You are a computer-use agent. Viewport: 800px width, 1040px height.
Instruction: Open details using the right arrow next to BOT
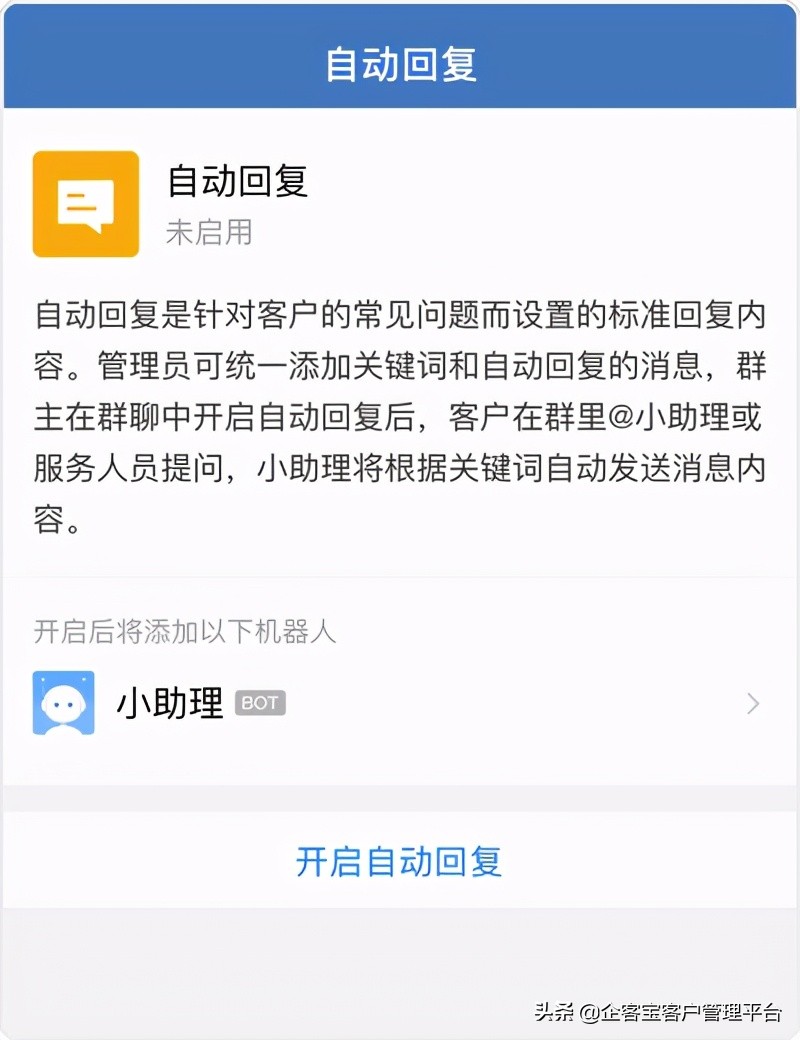[x=751, y=703]
